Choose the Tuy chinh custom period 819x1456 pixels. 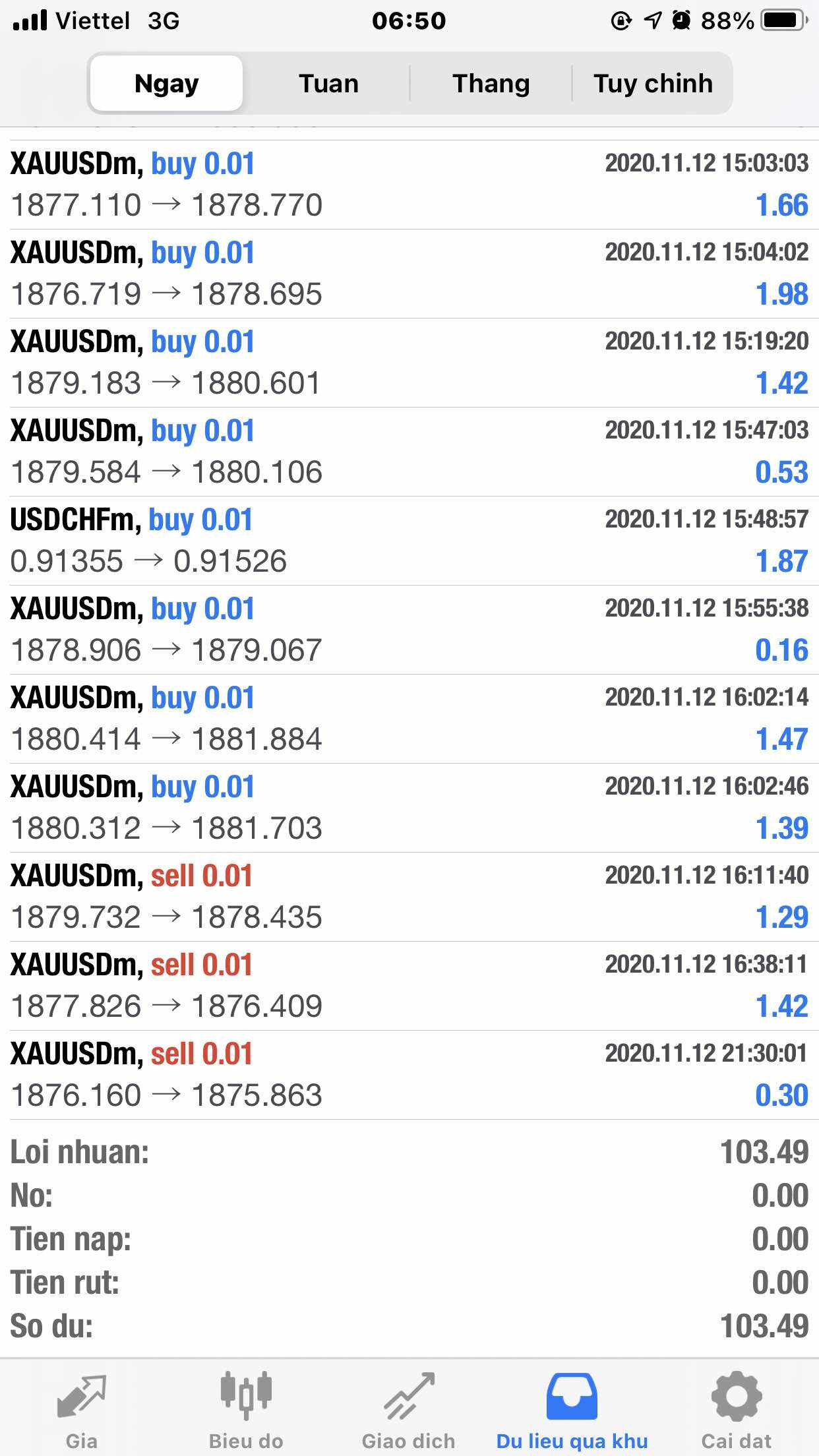(x=652, y=84)
